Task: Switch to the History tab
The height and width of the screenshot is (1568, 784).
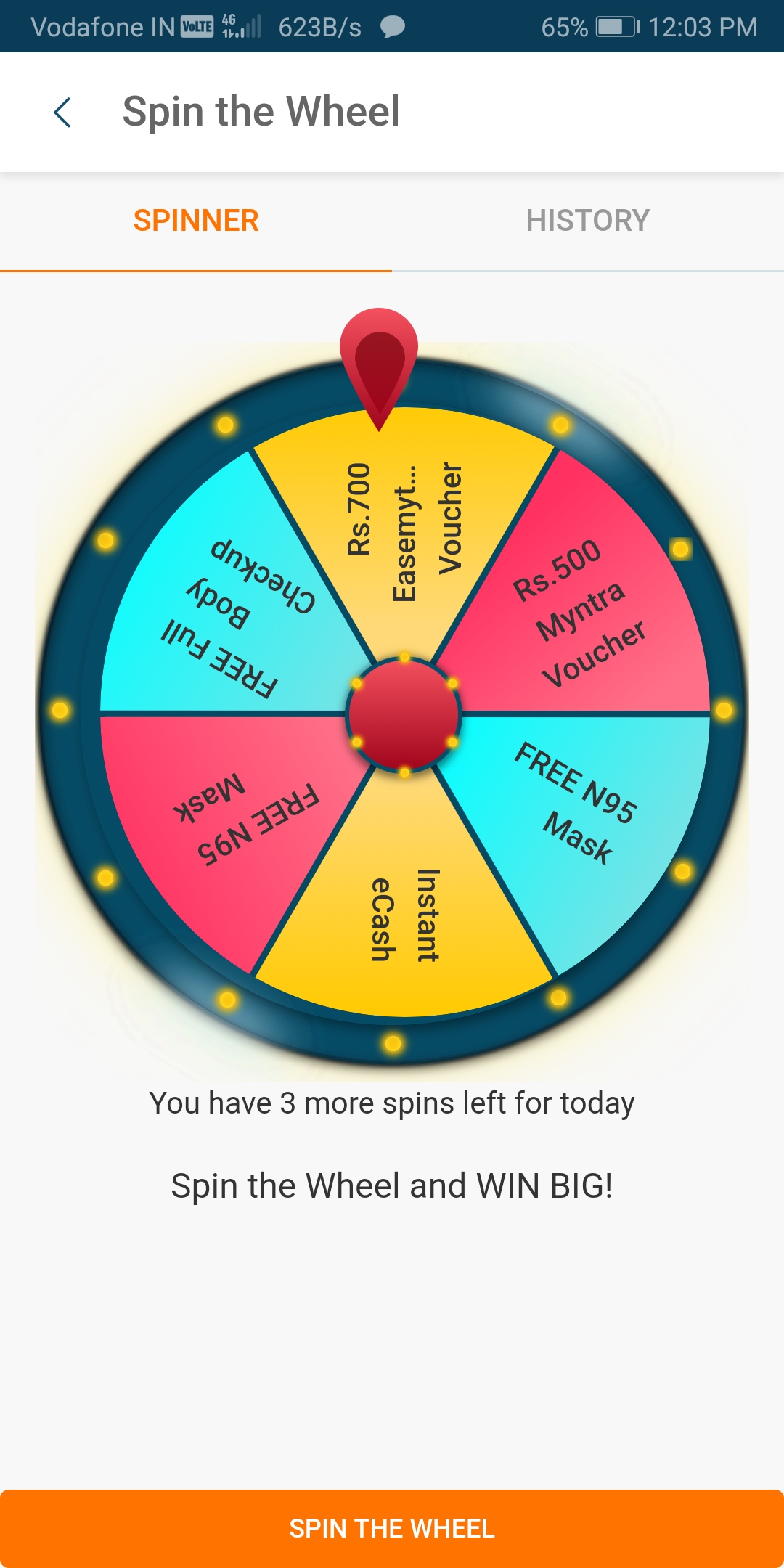Action: coord(587,221)
